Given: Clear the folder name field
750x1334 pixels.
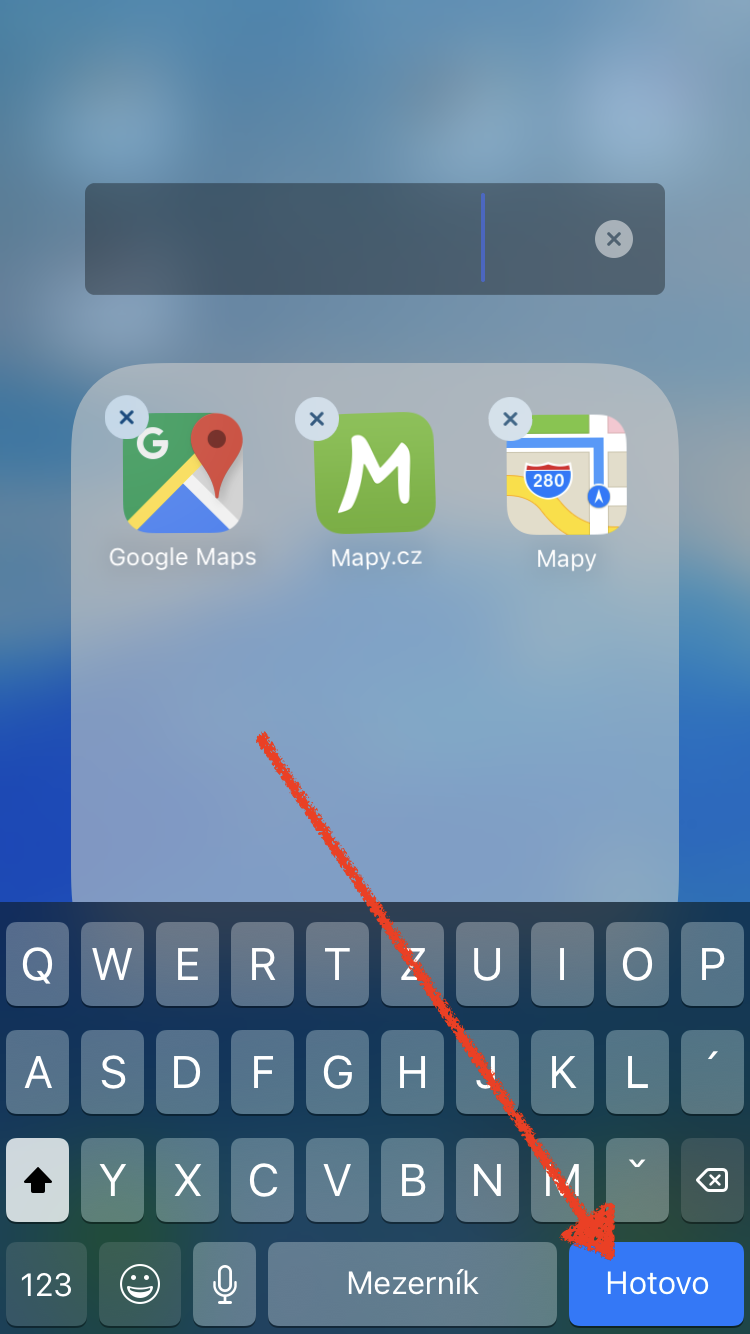Looking at the screenshot, I should 614,239.
